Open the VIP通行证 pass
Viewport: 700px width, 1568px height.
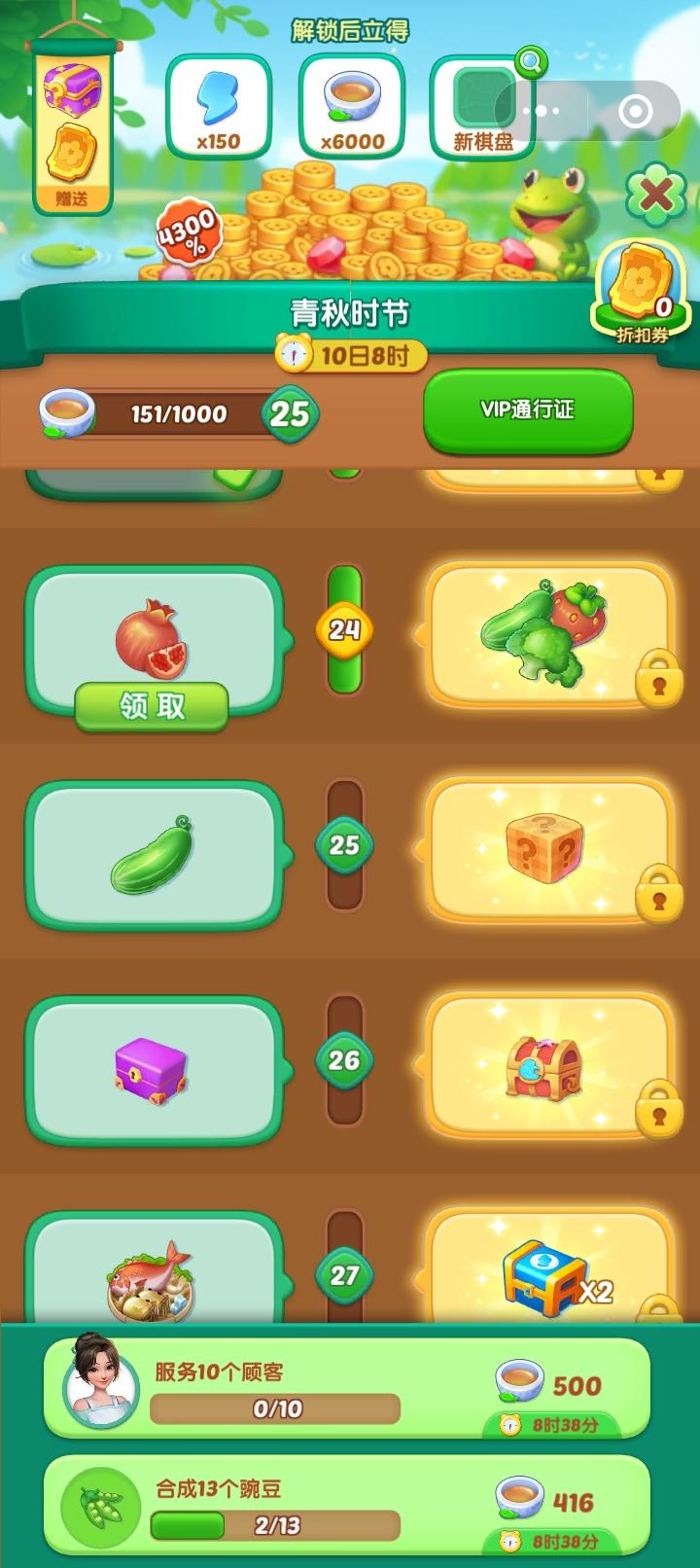528,410
